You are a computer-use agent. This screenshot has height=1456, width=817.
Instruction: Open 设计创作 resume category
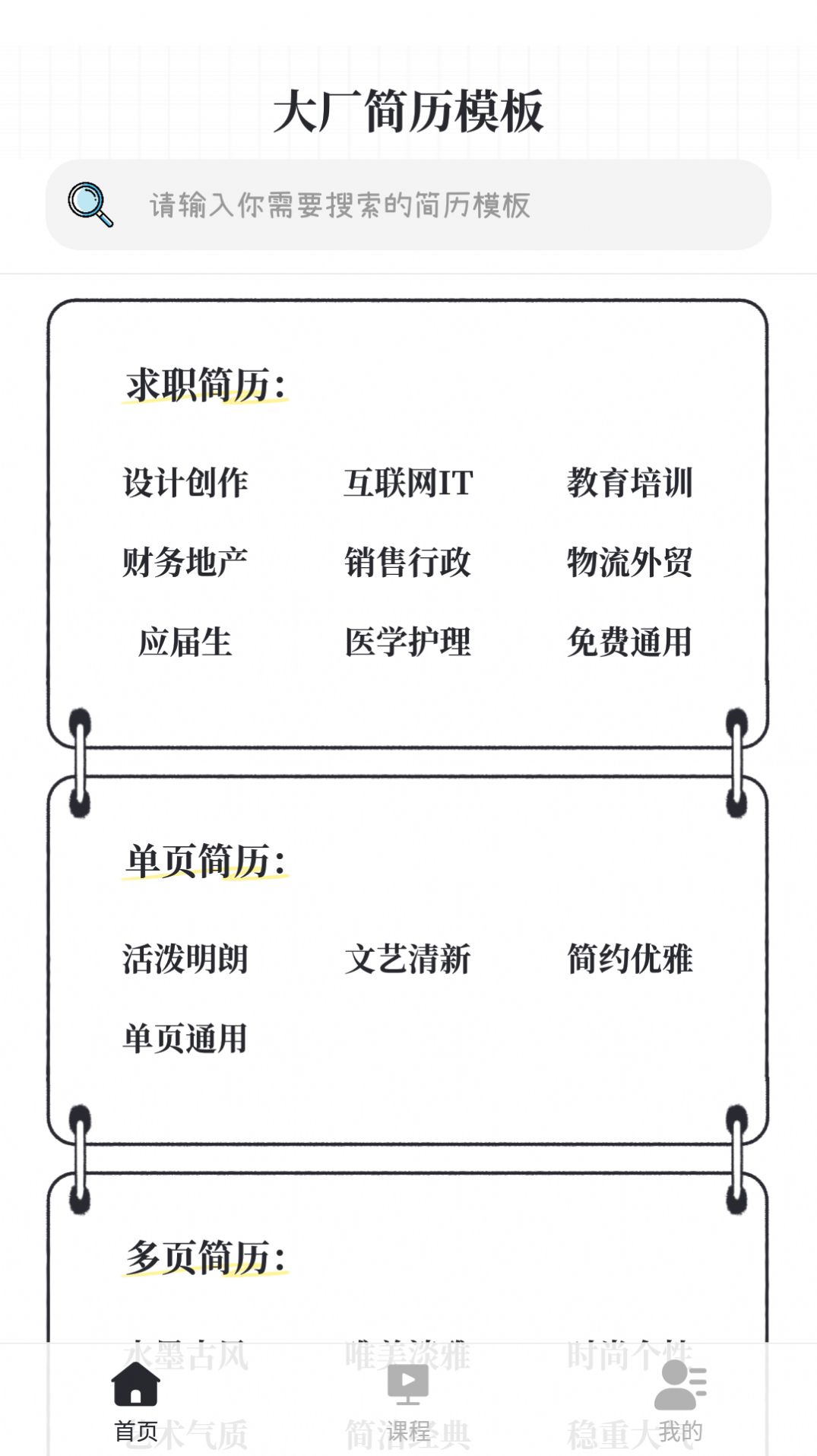point(185,483)
